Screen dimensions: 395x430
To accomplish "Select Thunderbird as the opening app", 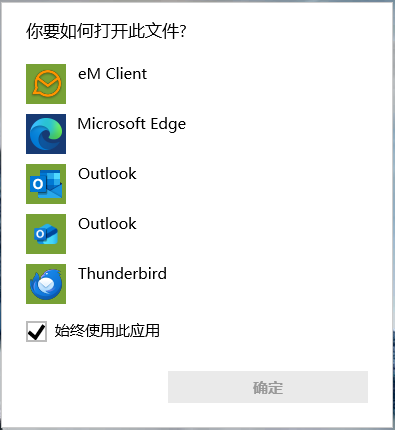I will (197, 284).
